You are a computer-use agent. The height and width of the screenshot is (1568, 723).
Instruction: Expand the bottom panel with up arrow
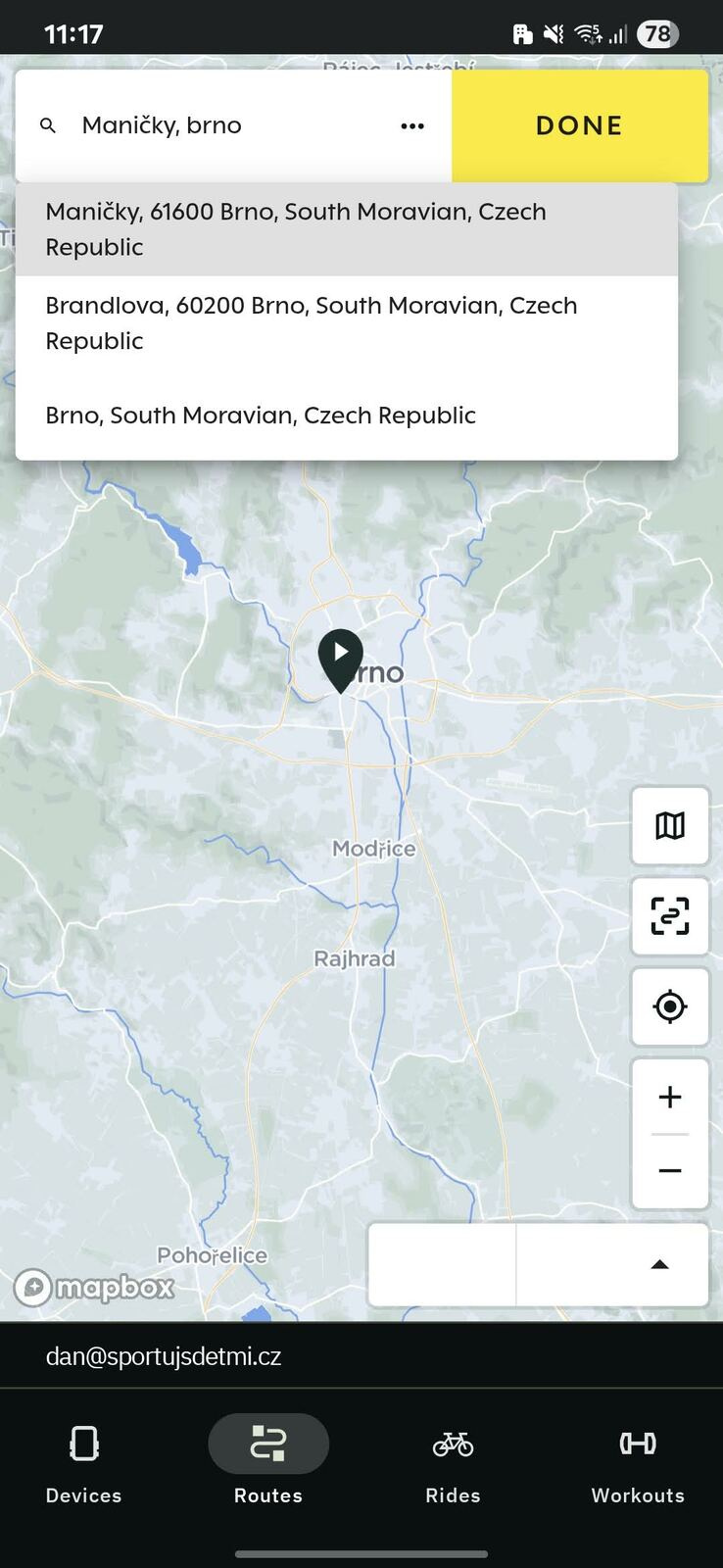(x=659, y=1264)
